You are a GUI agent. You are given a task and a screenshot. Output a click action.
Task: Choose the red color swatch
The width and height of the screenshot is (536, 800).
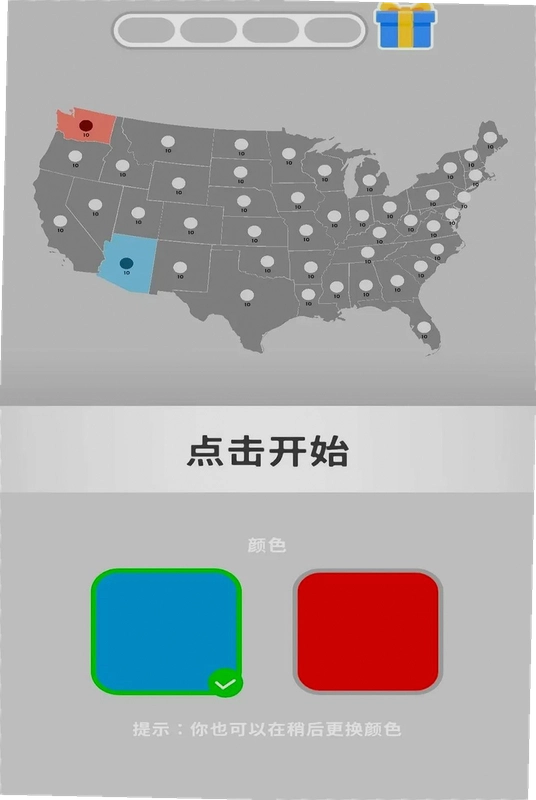(368, 632)
